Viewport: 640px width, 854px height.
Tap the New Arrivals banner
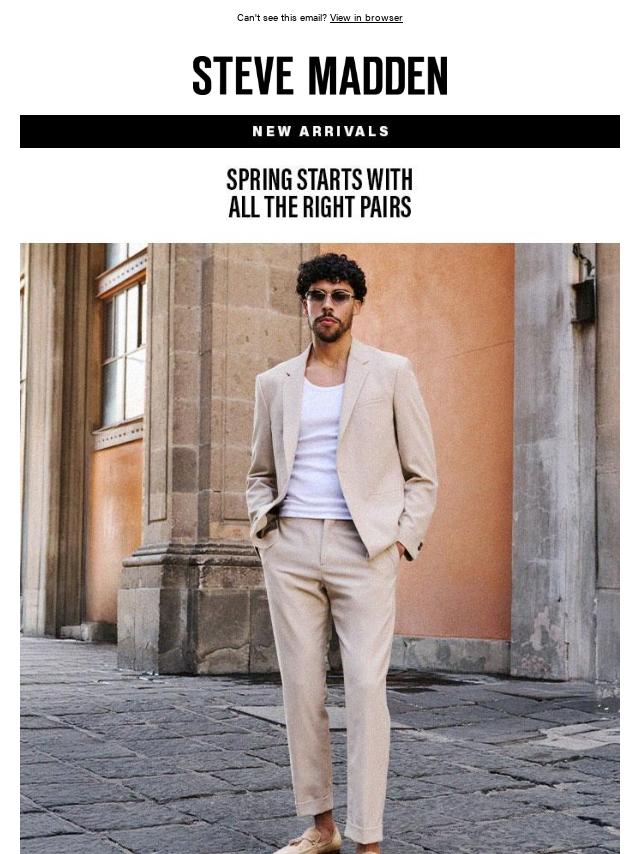pyautogui.click(x=320, y=131)
